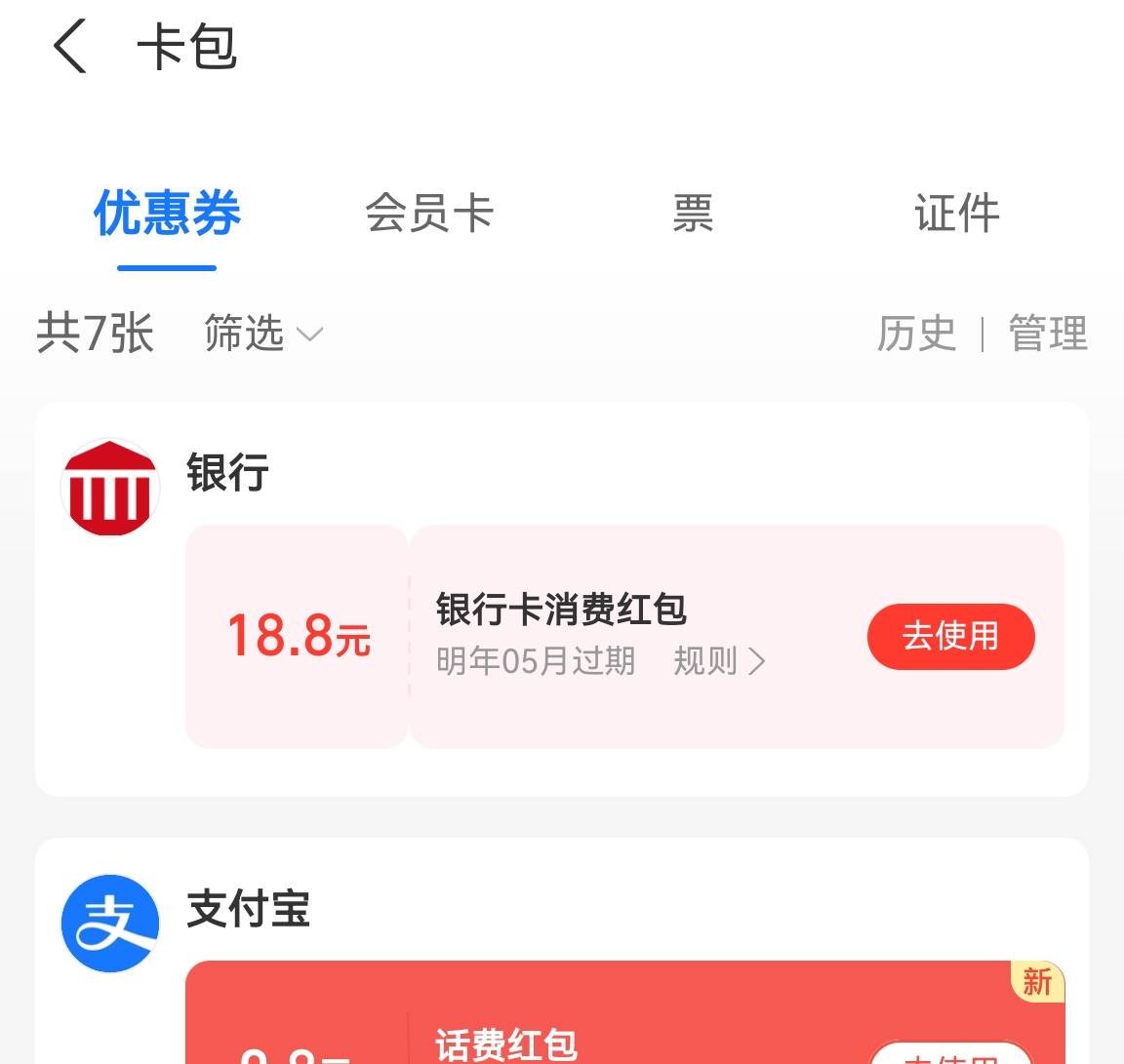The width and height of the screenshot is (1124, 1064).
Task: Switch to the 会员卡 tab
Action: [429, 213]
